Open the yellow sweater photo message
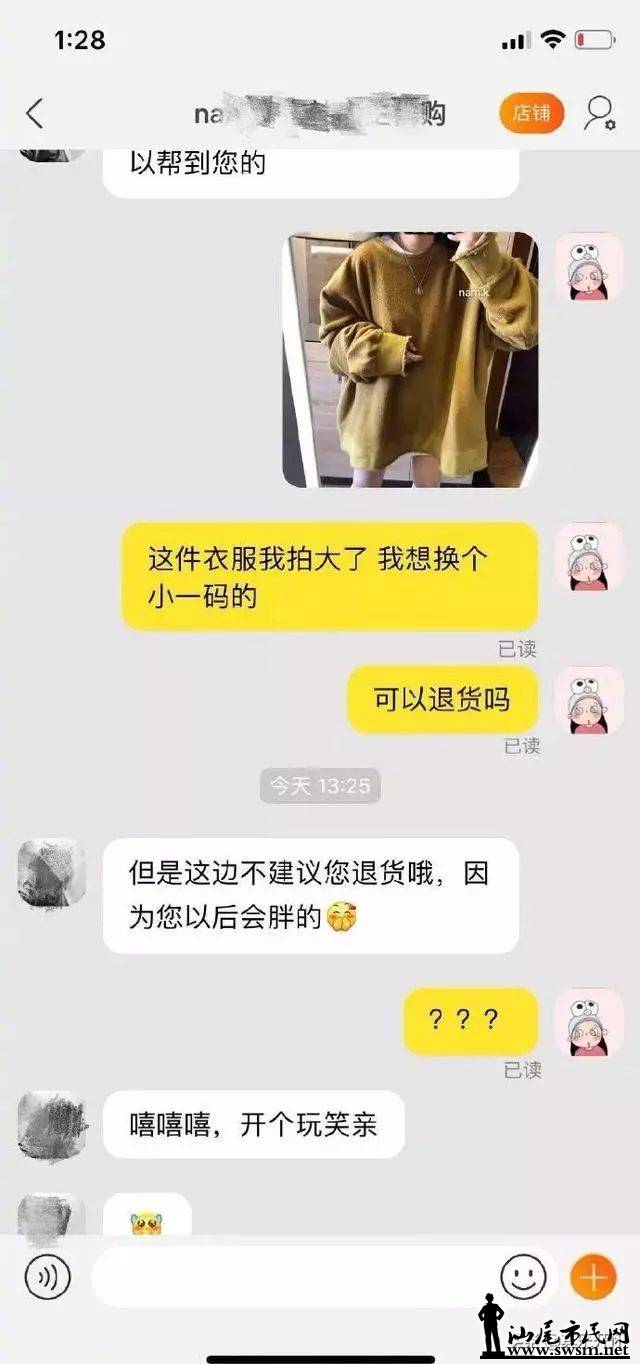This screenshot has height=1364, width=640. click(411, 360)
